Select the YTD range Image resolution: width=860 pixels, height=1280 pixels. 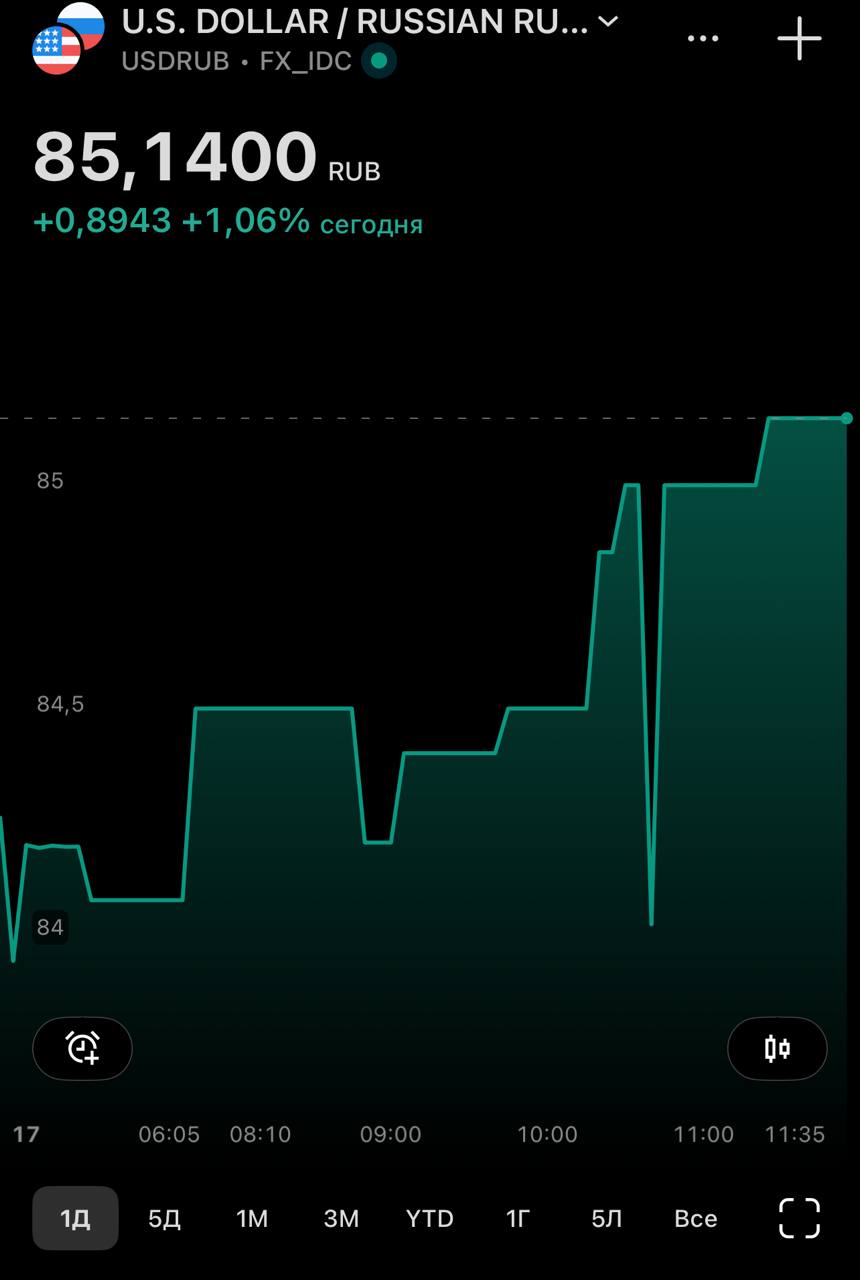(430, 1218)
